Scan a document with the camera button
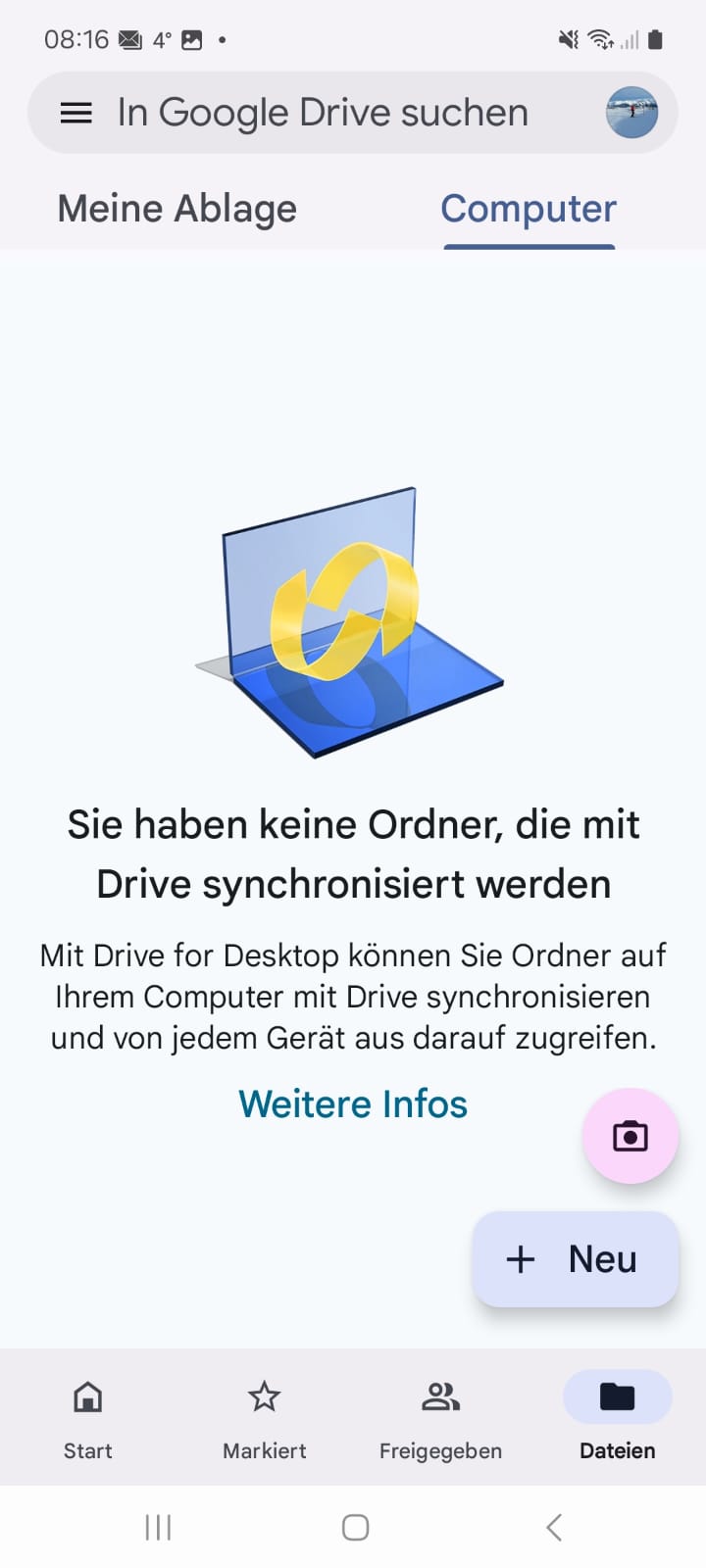The height and width of the screenshot is (1568, 706). tap(630, 1136)
